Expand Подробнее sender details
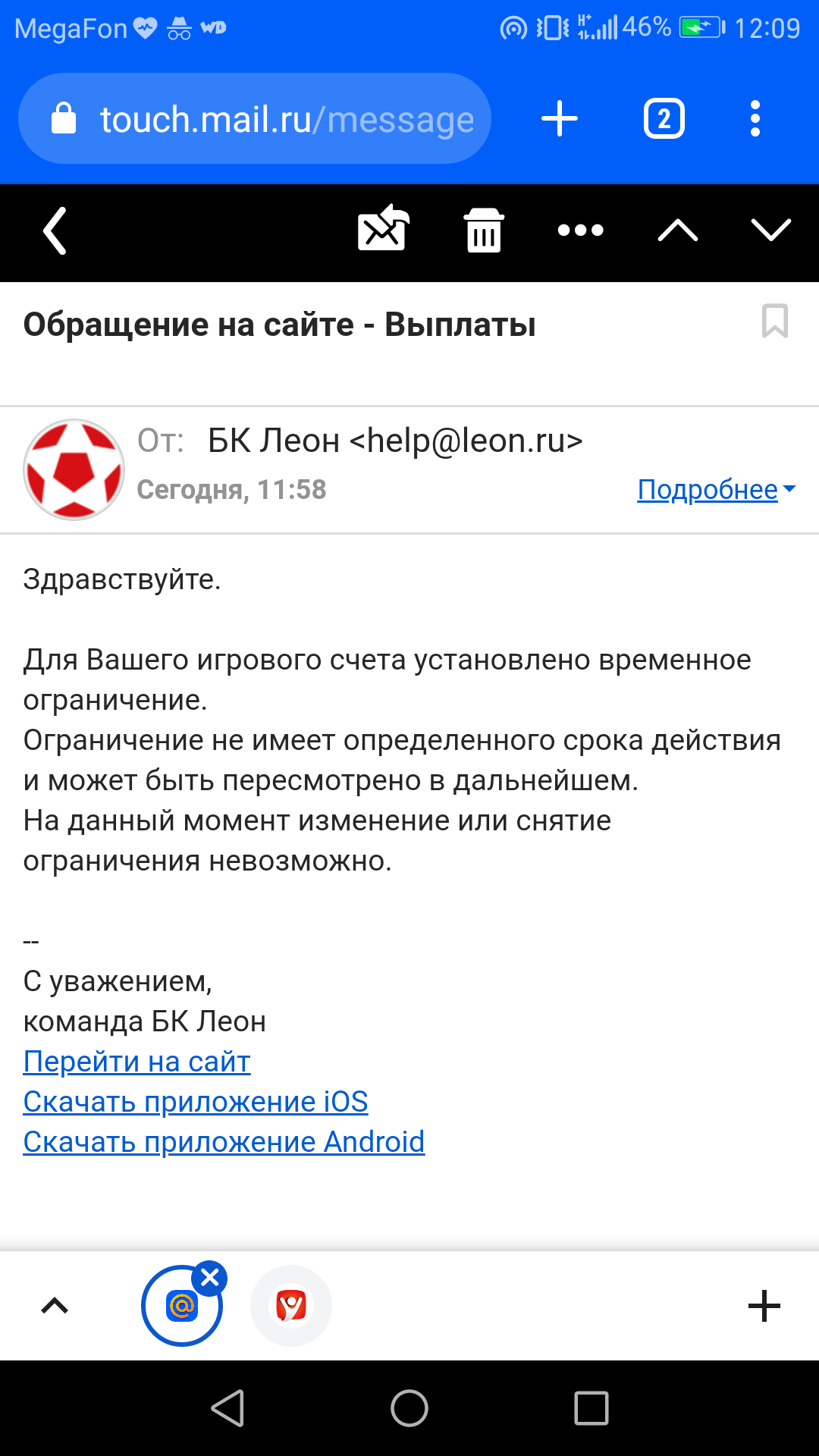Image resolution: width=819 pixels, height=1456 pixels. 715,490
